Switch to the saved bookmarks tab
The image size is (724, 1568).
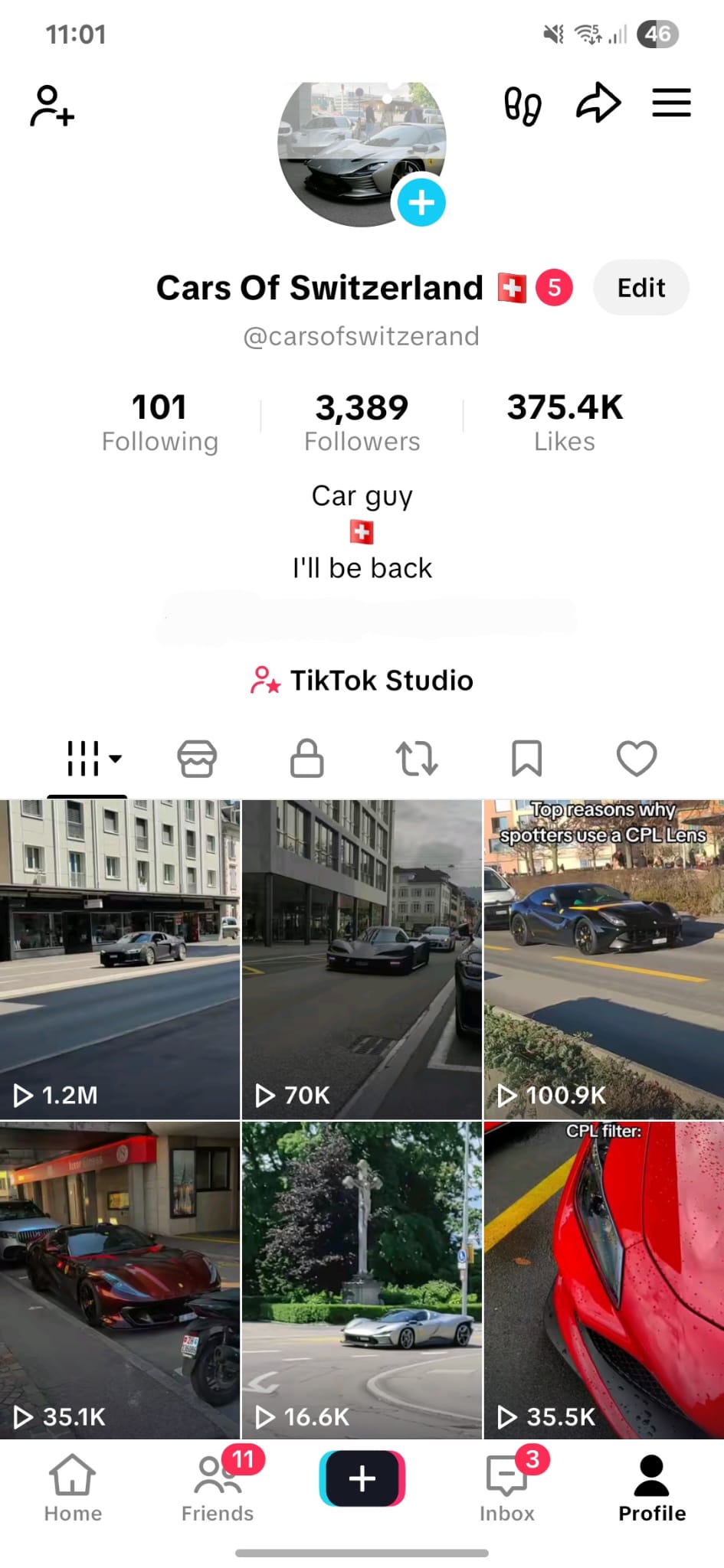point(526,759)
